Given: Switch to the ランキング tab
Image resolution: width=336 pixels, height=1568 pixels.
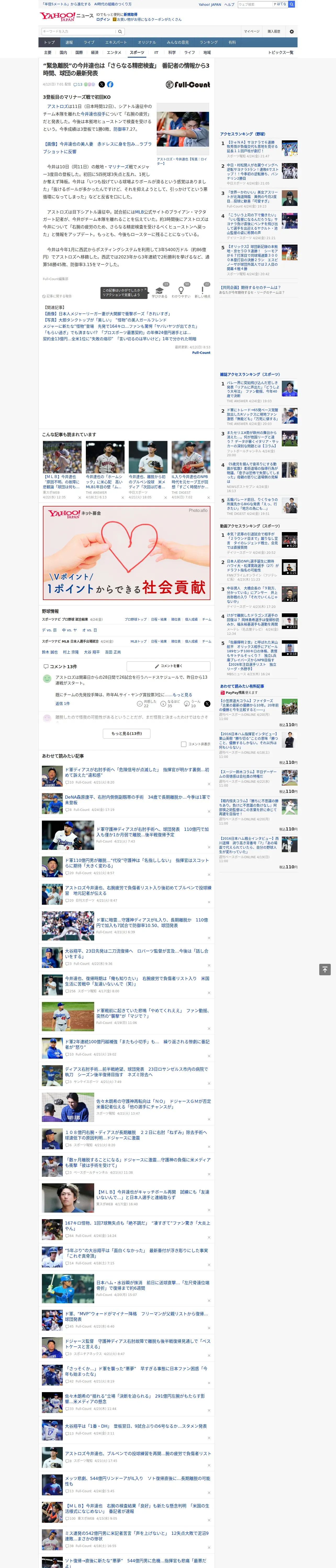Looking at the screenshot, I should point(209,43).
